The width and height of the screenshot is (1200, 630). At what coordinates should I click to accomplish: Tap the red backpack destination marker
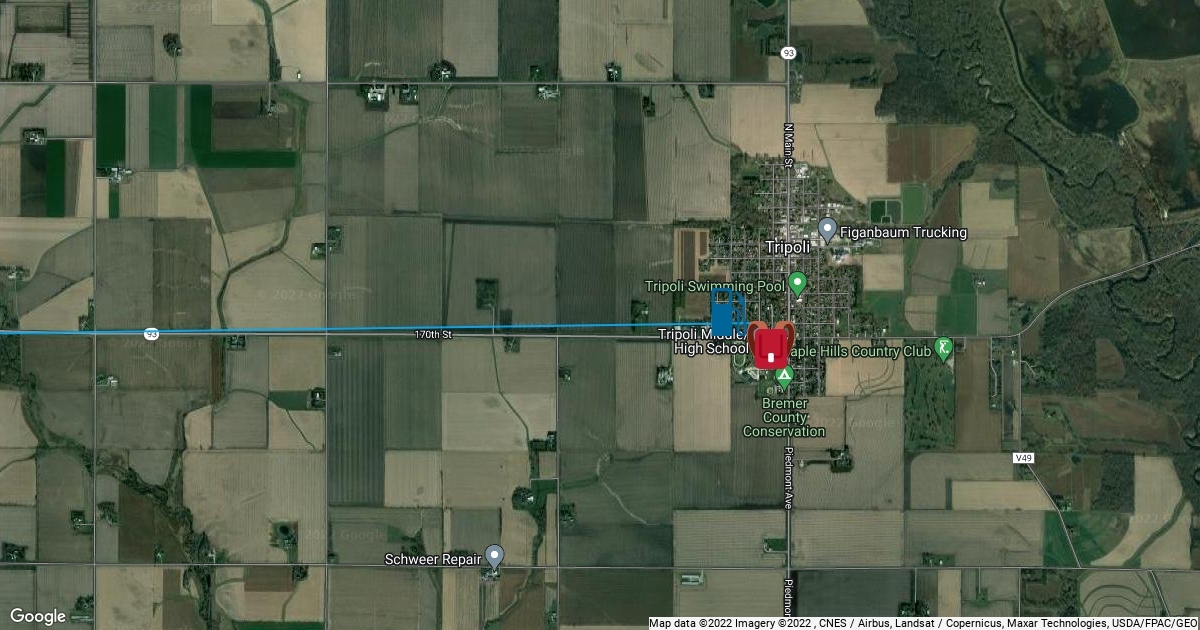[770, 345]
